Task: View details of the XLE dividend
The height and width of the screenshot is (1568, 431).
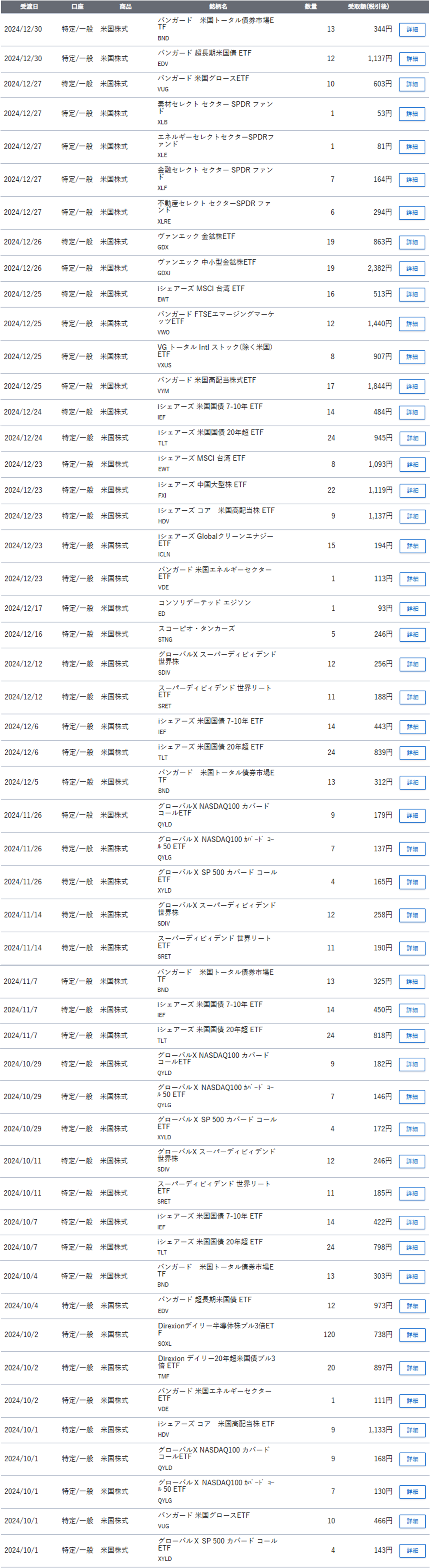Action: pos(412,147)
